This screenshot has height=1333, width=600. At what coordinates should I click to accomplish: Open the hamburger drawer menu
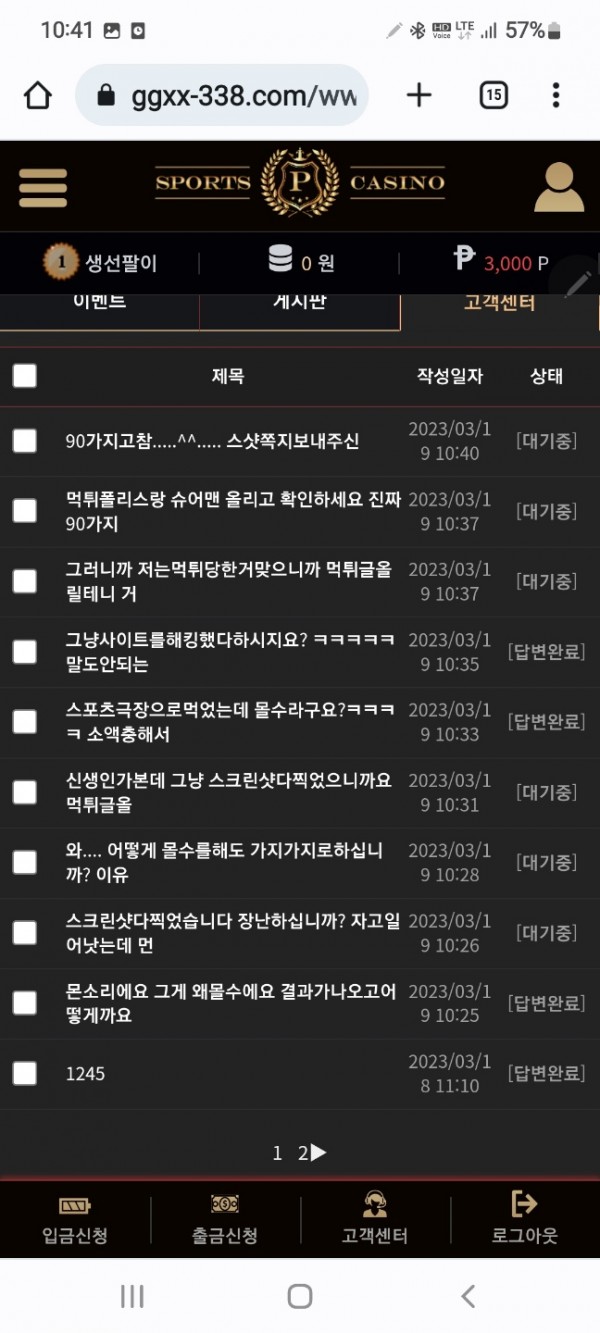pos(42,186)
